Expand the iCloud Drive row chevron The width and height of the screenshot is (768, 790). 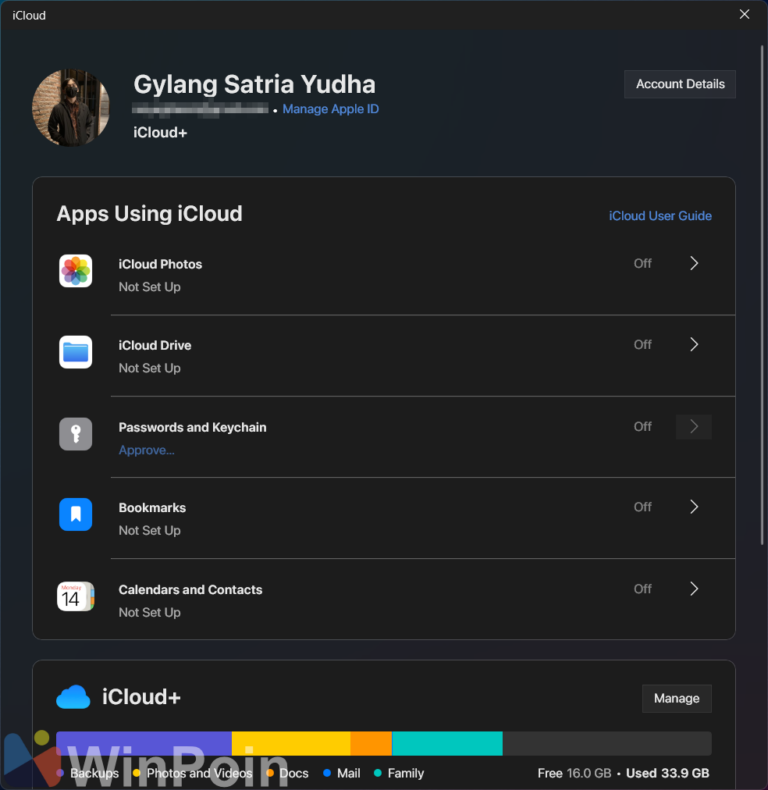point(694,344)
